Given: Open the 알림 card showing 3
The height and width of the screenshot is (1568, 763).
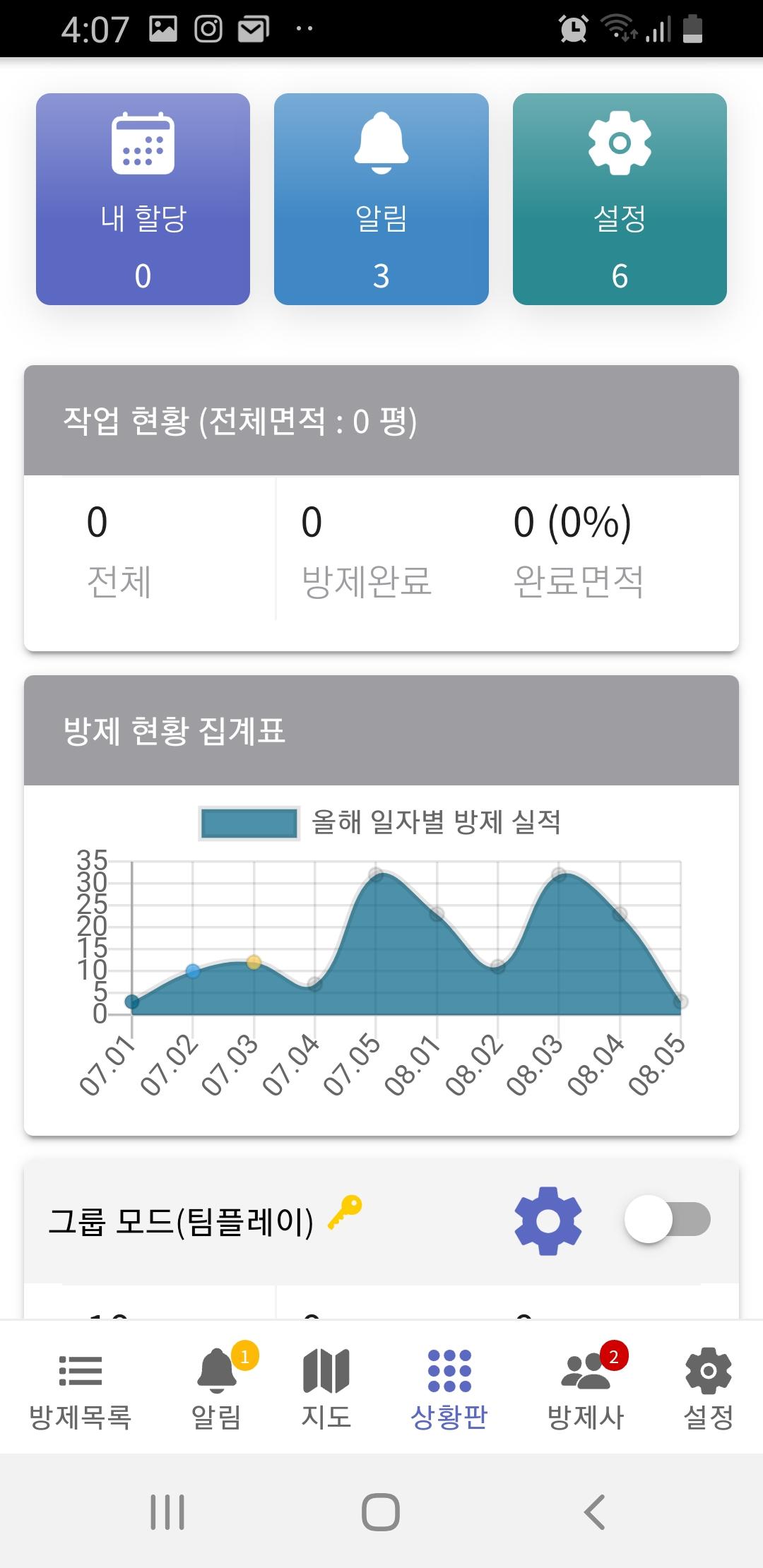Looking at the screenshot, I should coord(381,199).
